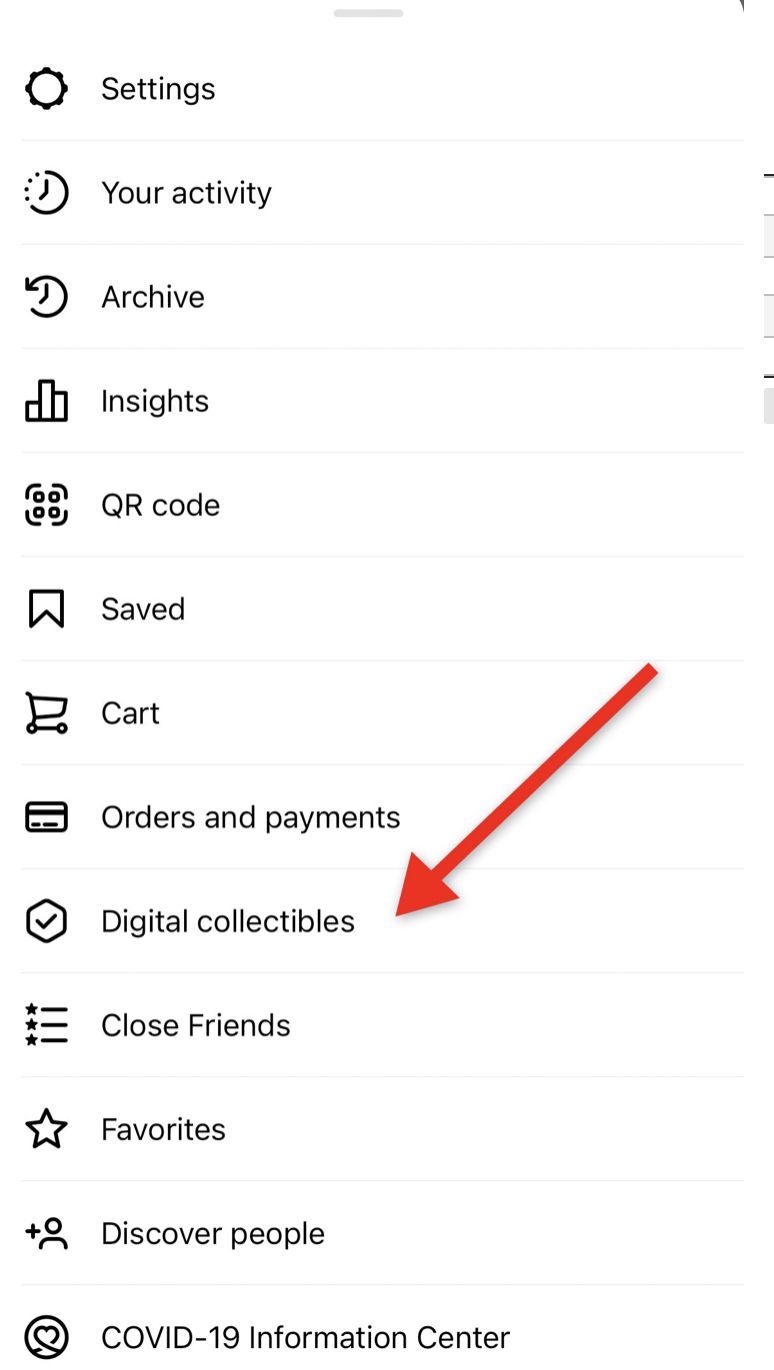Click the Discover people add-person icon
Viewport: 774px width, 1370px height.
pyautogui.click(x=46, y=1233)
